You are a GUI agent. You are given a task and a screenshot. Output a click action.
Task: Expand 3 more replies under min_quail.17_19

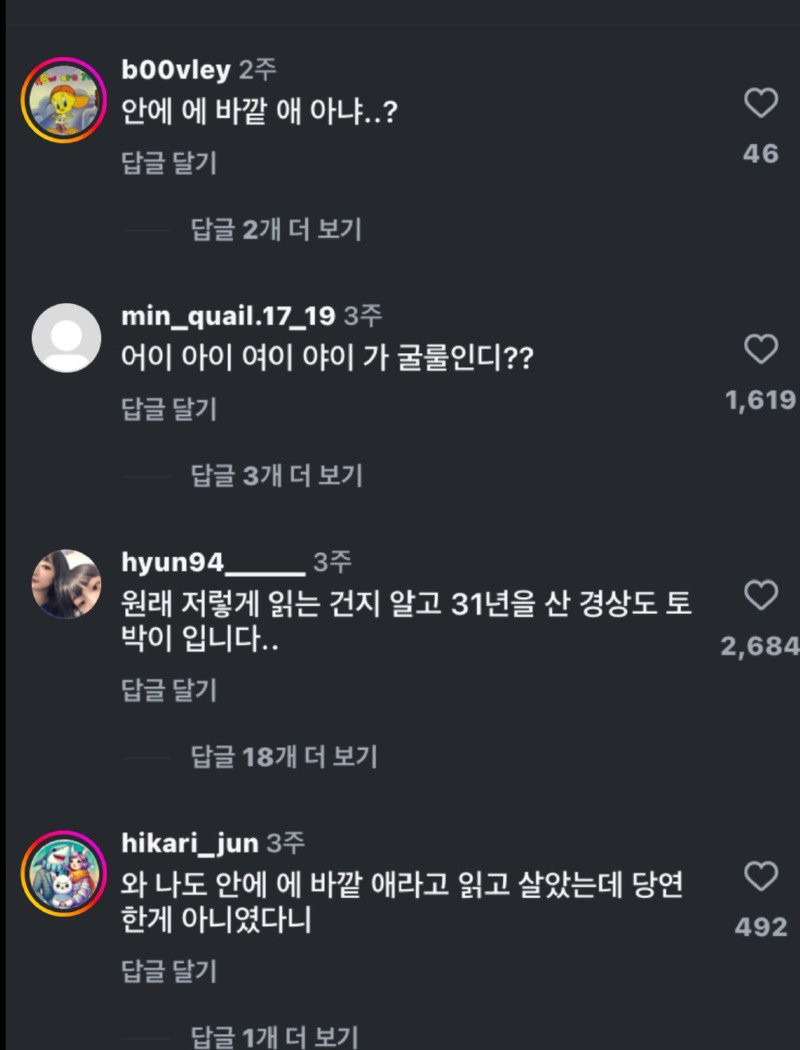(x=275, y=476)
